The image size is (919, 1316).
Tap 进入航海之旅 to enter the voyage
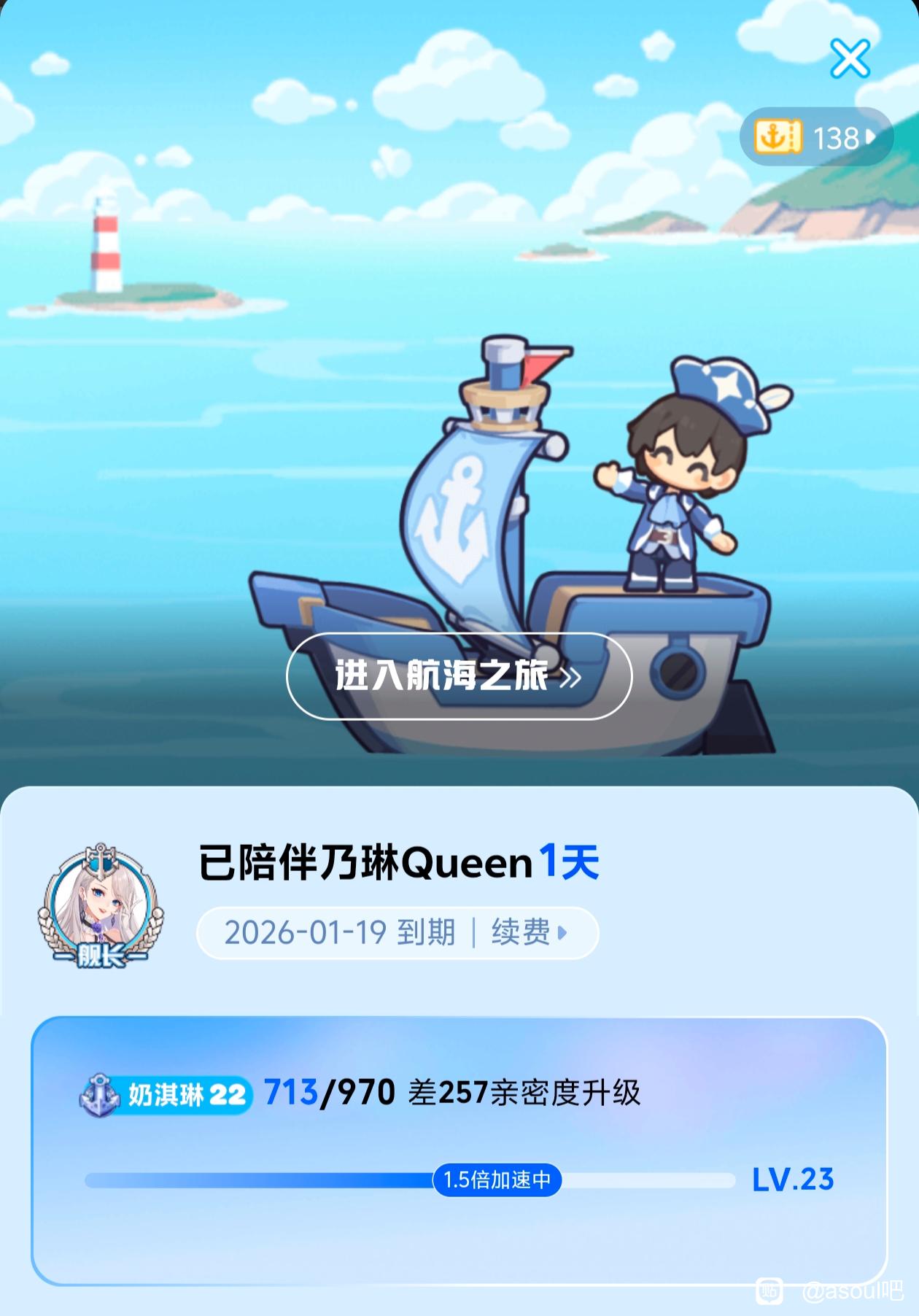coord(459,676)
